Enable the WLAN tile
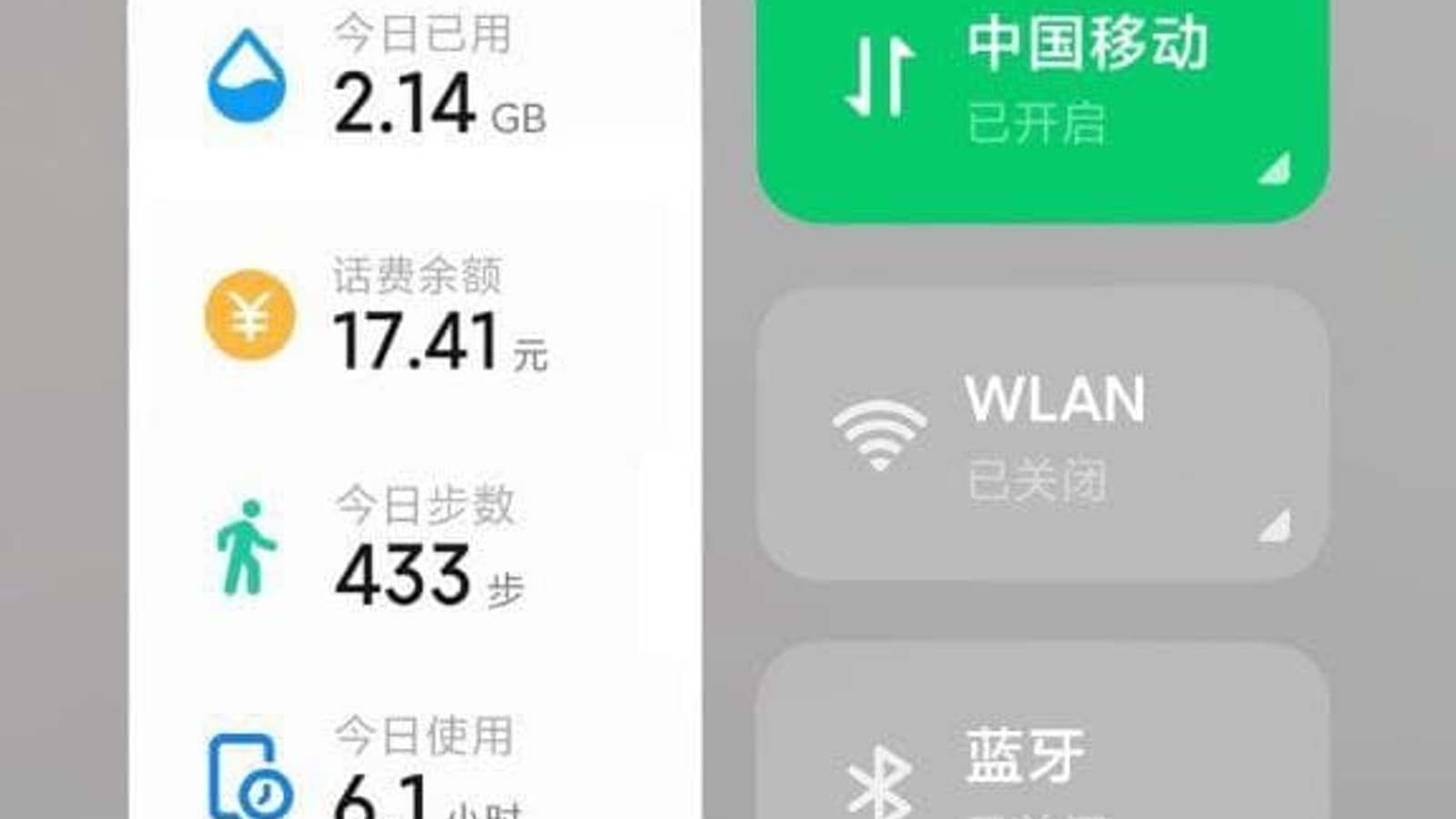 1042,432
